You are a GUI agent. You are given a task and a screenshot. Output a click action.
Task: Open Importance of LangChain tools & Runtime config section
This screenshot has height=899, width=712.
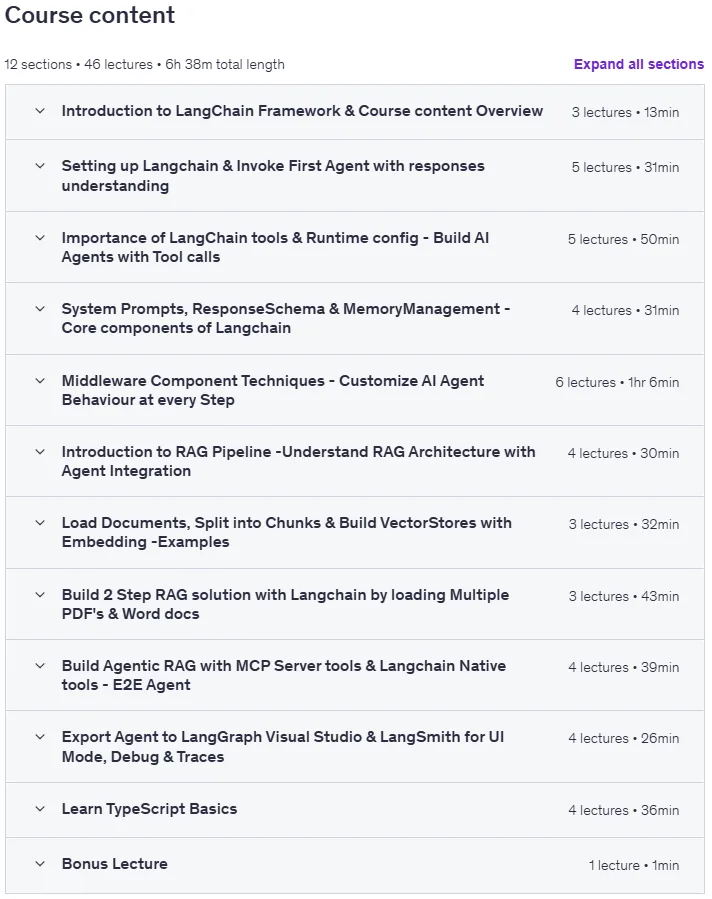(355, 247)
